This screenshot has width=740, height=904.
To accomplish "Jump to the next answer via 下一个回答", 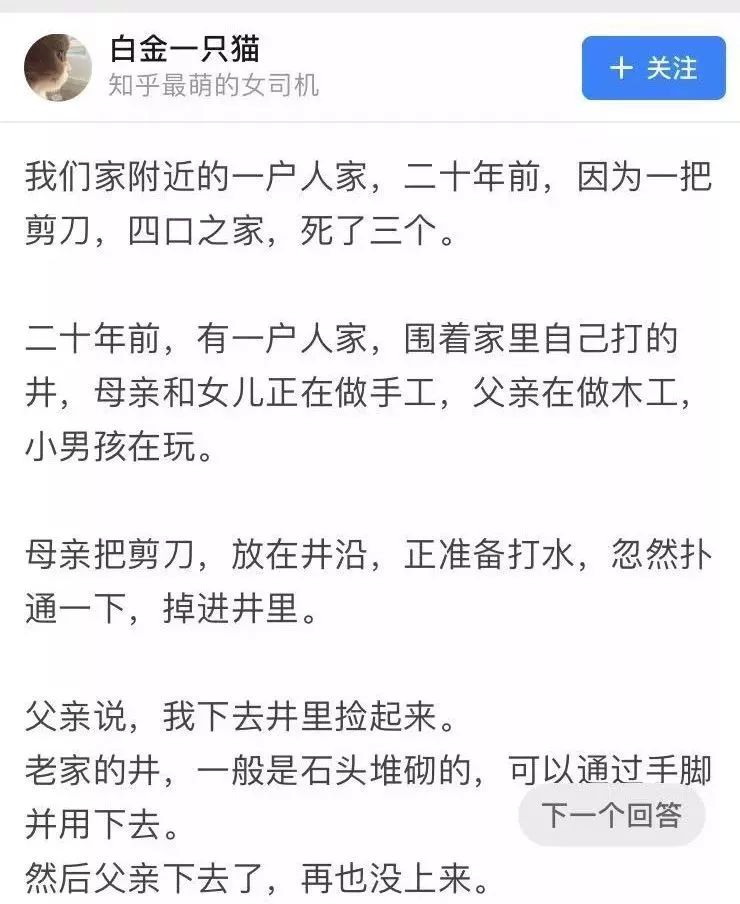I will click(612, 815).
